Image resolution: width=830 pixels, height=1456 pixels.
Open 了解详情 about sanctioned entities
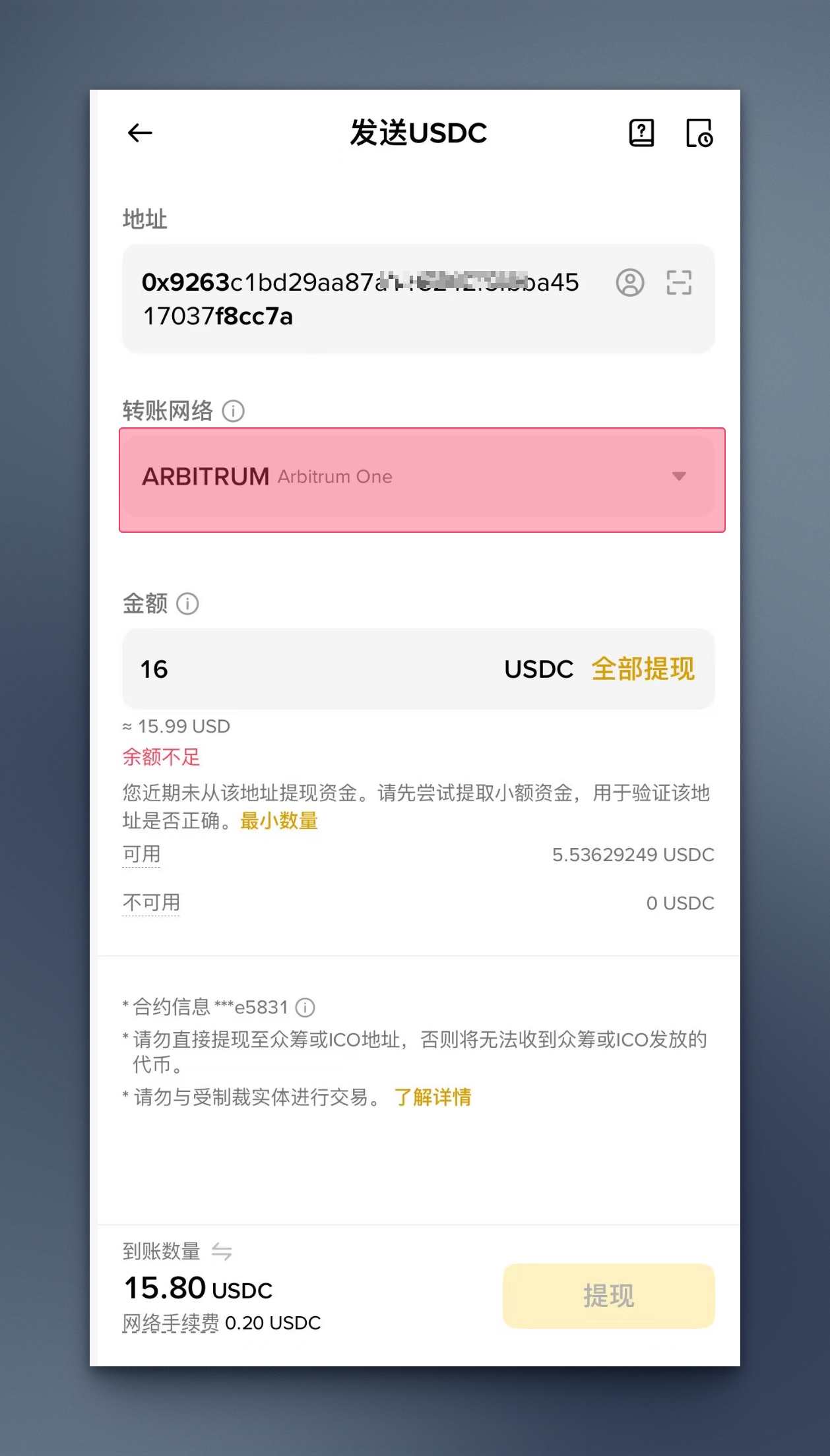tap(433, 1097)
